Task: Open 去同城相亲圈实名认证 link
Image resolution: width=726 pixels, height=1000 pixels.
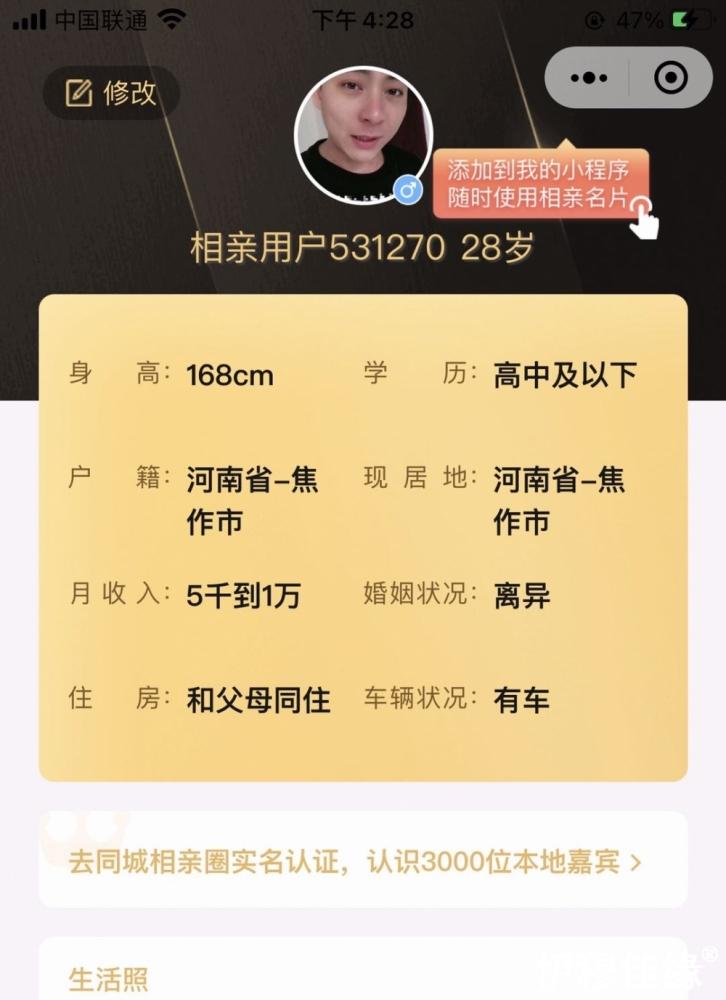Action: 355,860
